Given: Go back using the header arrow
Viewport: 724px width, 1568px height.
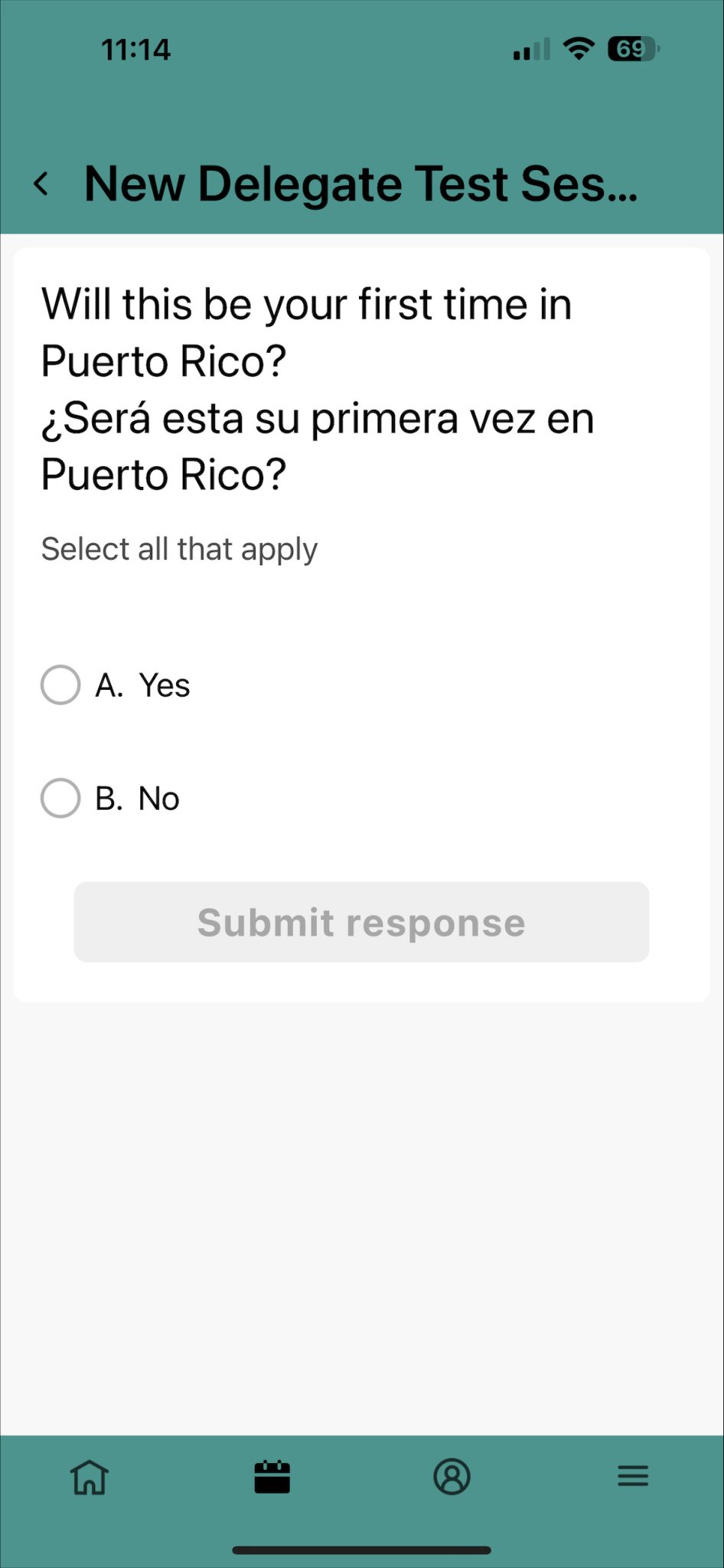Looking at the screenshot, I should (42, 185).
